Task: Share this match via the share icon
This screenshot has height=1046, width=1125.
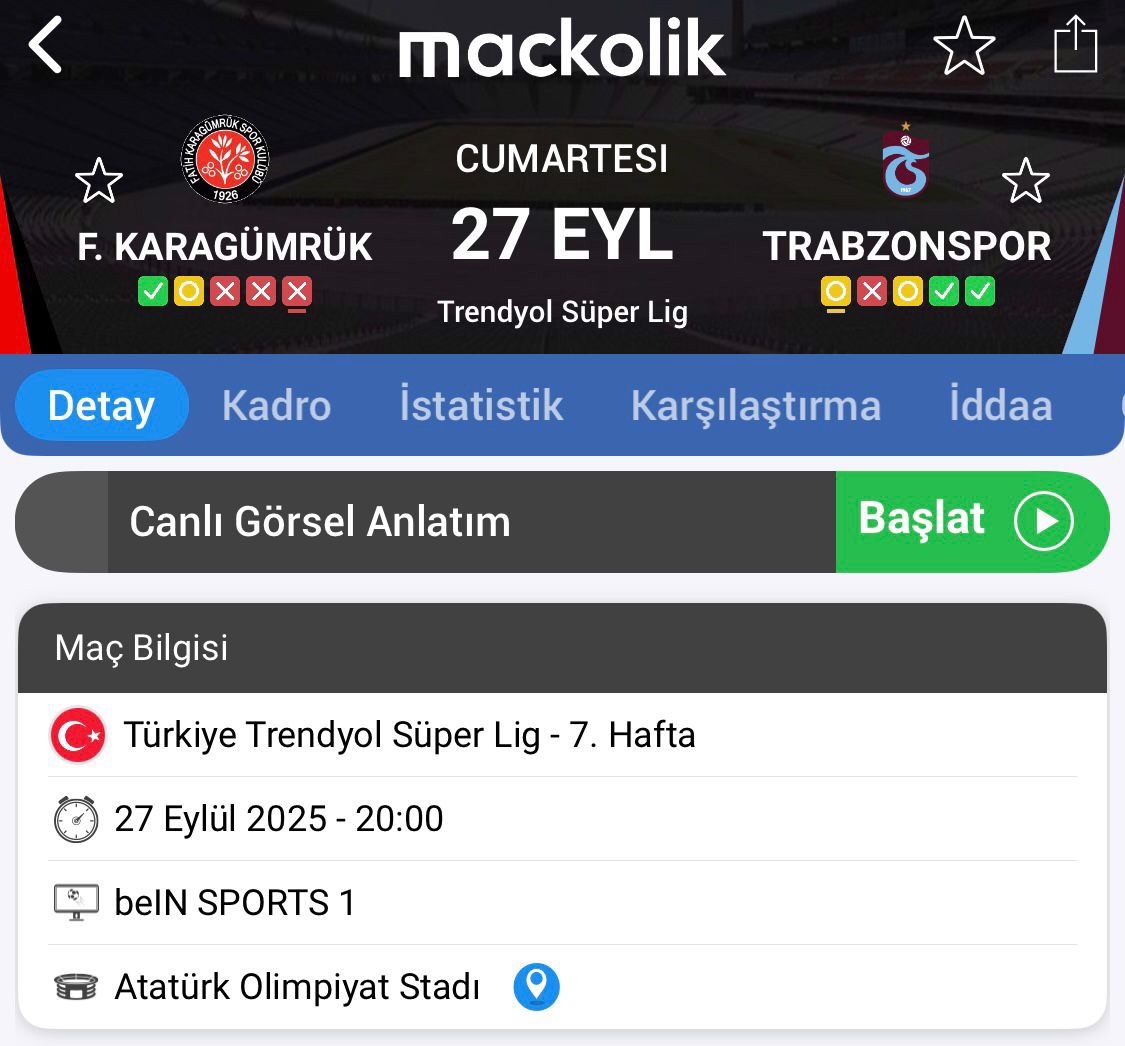Action: click(1076, 45)
